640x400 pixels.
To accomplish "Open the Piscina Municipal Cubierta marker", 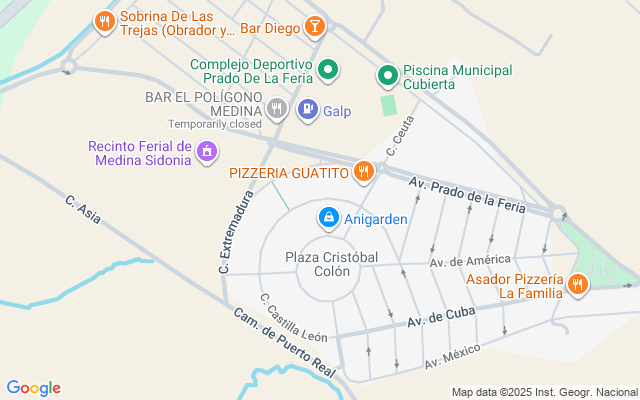I will coord(387,75).
